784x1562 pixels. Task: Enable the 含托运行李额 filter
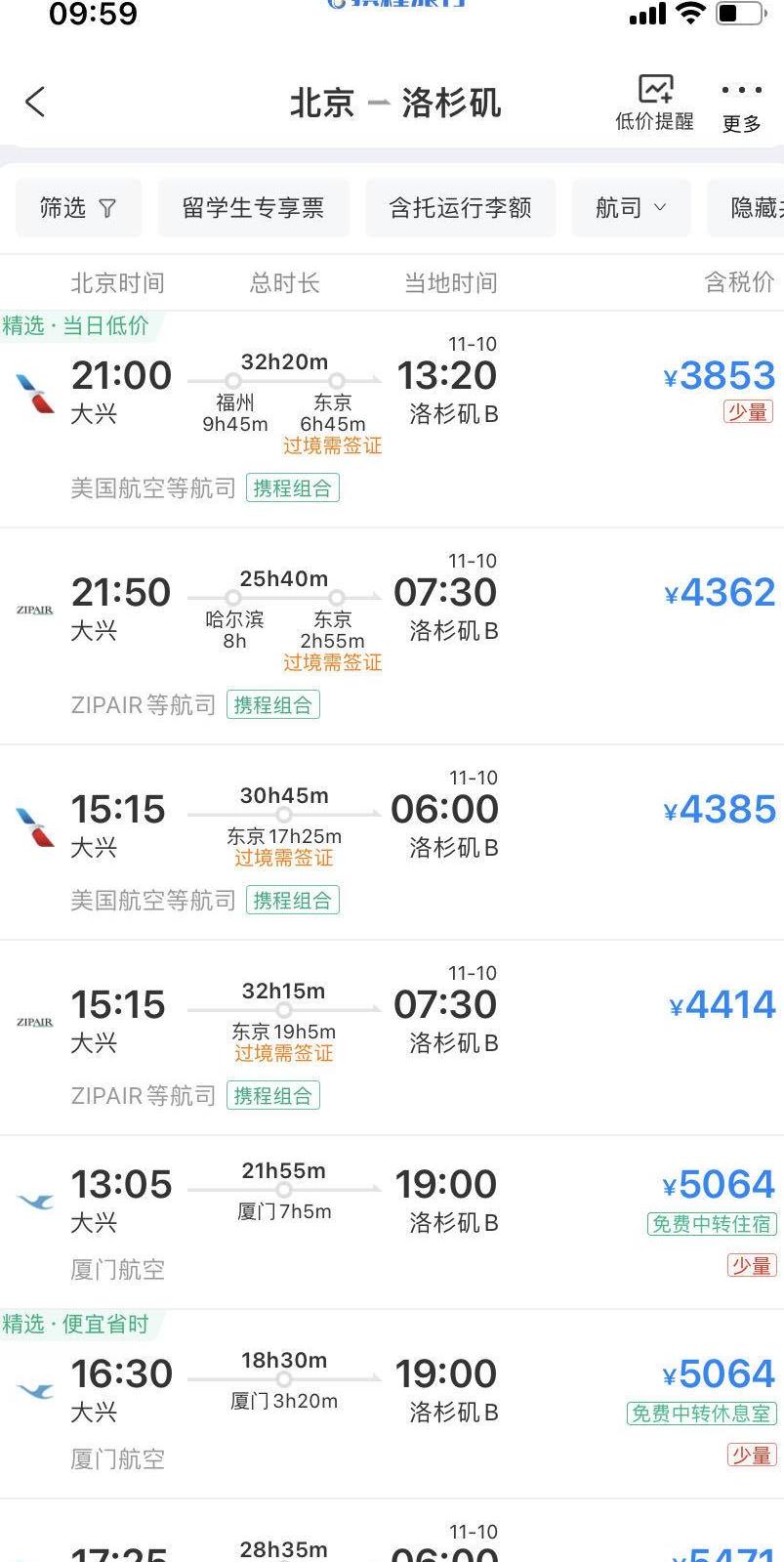(x=460, y=208)
